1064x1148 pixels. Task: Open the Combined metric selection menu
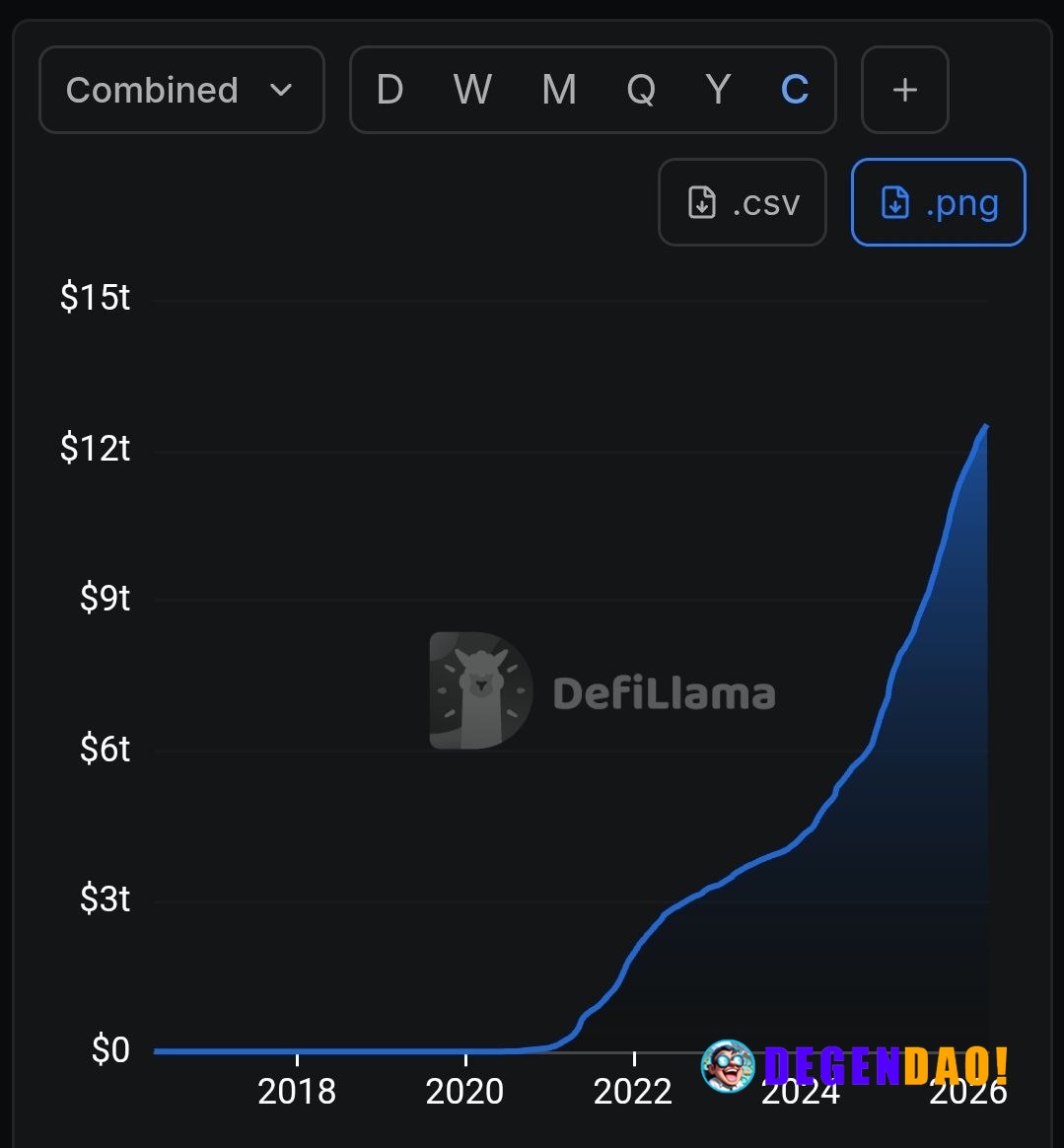coord(180,90)
